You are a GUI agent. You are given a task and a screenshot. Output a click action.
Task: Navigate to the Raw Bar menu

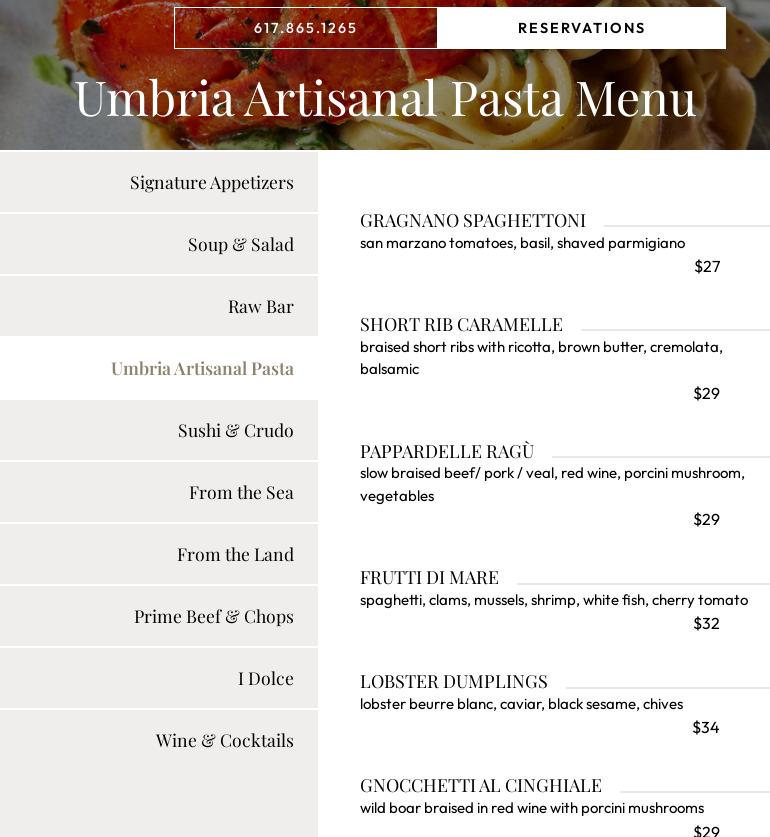coord(261,306)
